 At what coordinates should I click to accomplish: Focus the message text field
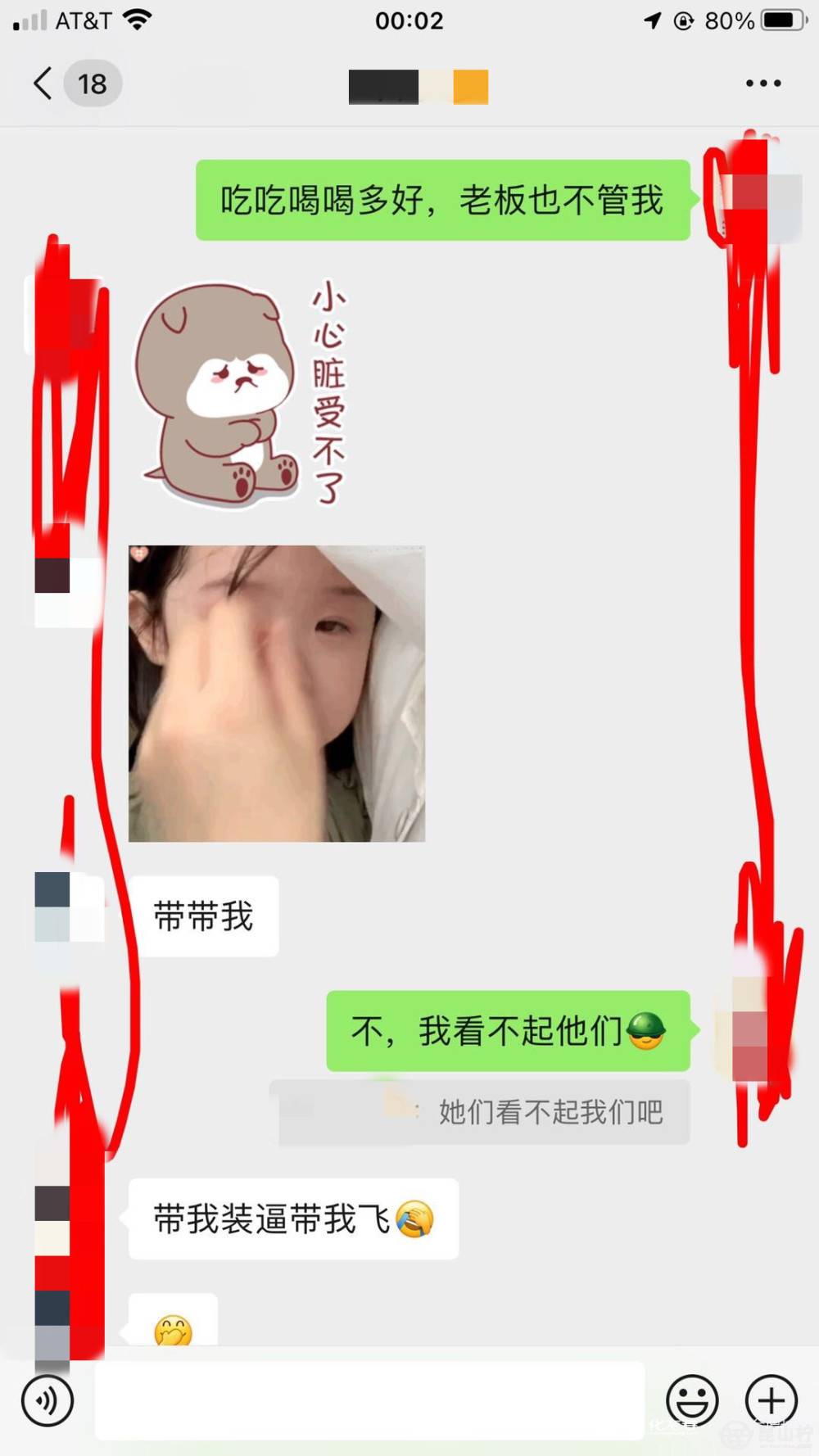(x=369, y=1400)
